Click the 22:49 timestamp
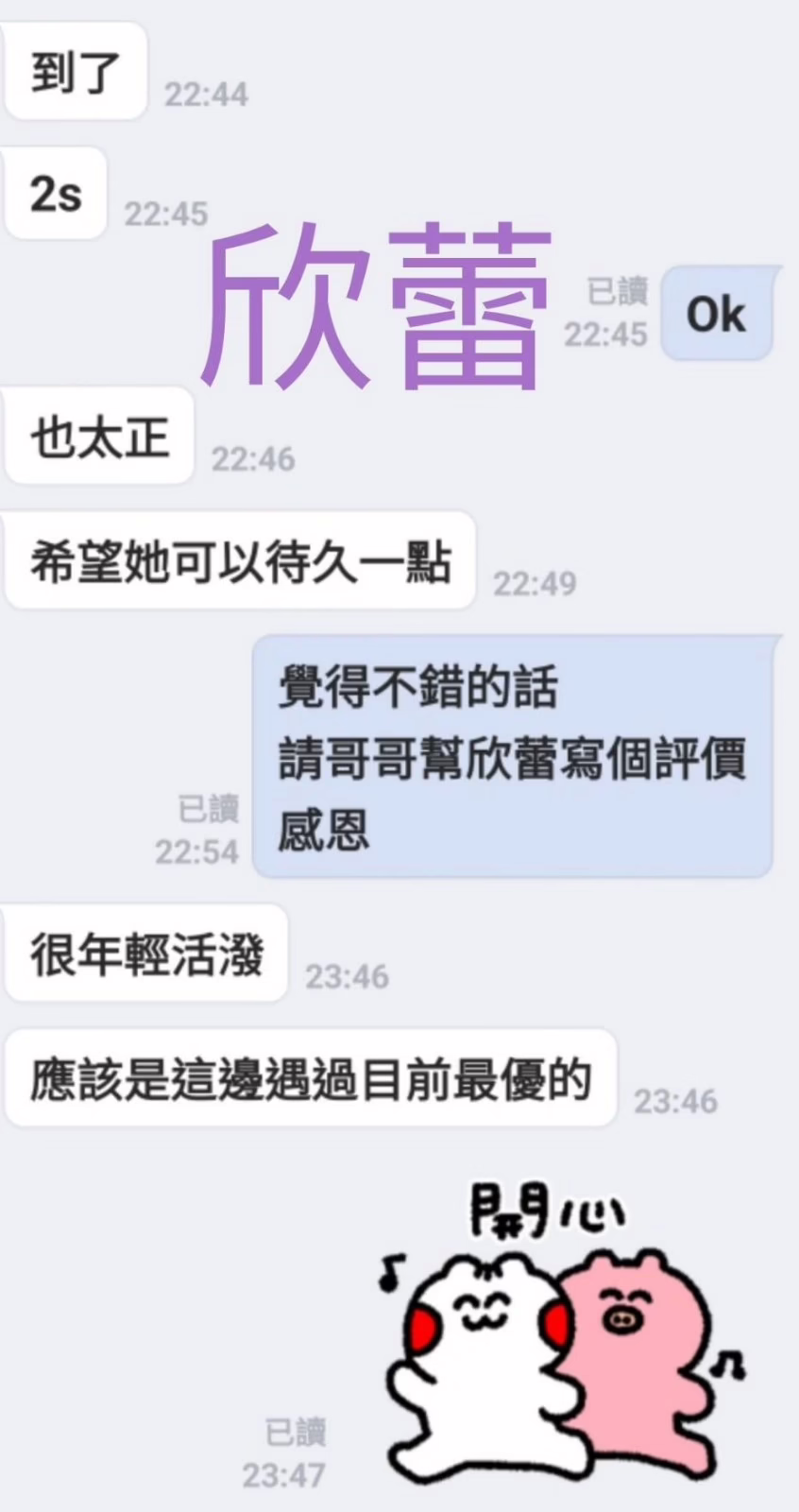The width and height of the screenshot is (799, 1512). click(x=537, y=584)
